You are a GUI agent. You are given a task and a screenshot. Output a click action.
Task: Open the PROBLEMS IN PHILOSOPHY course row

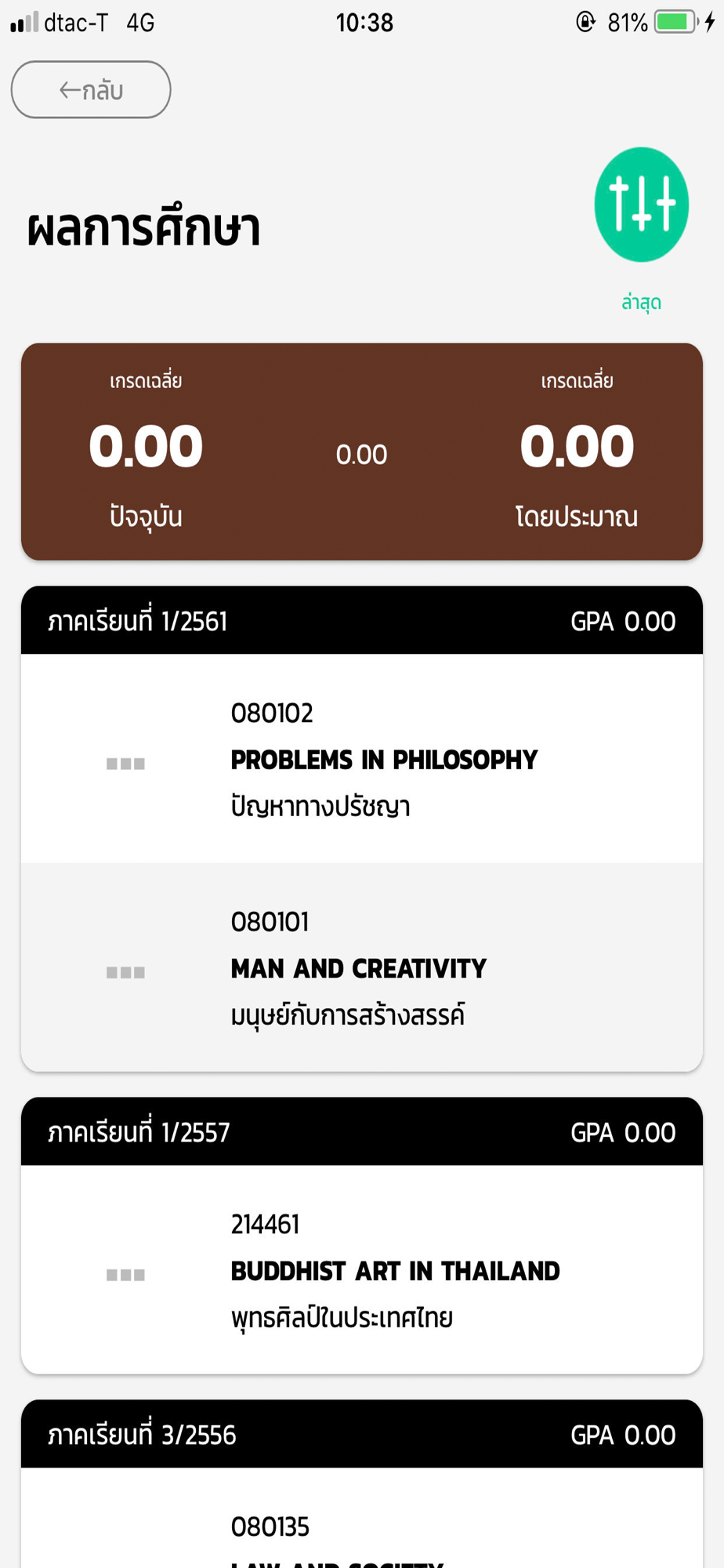tap(362, 758)
